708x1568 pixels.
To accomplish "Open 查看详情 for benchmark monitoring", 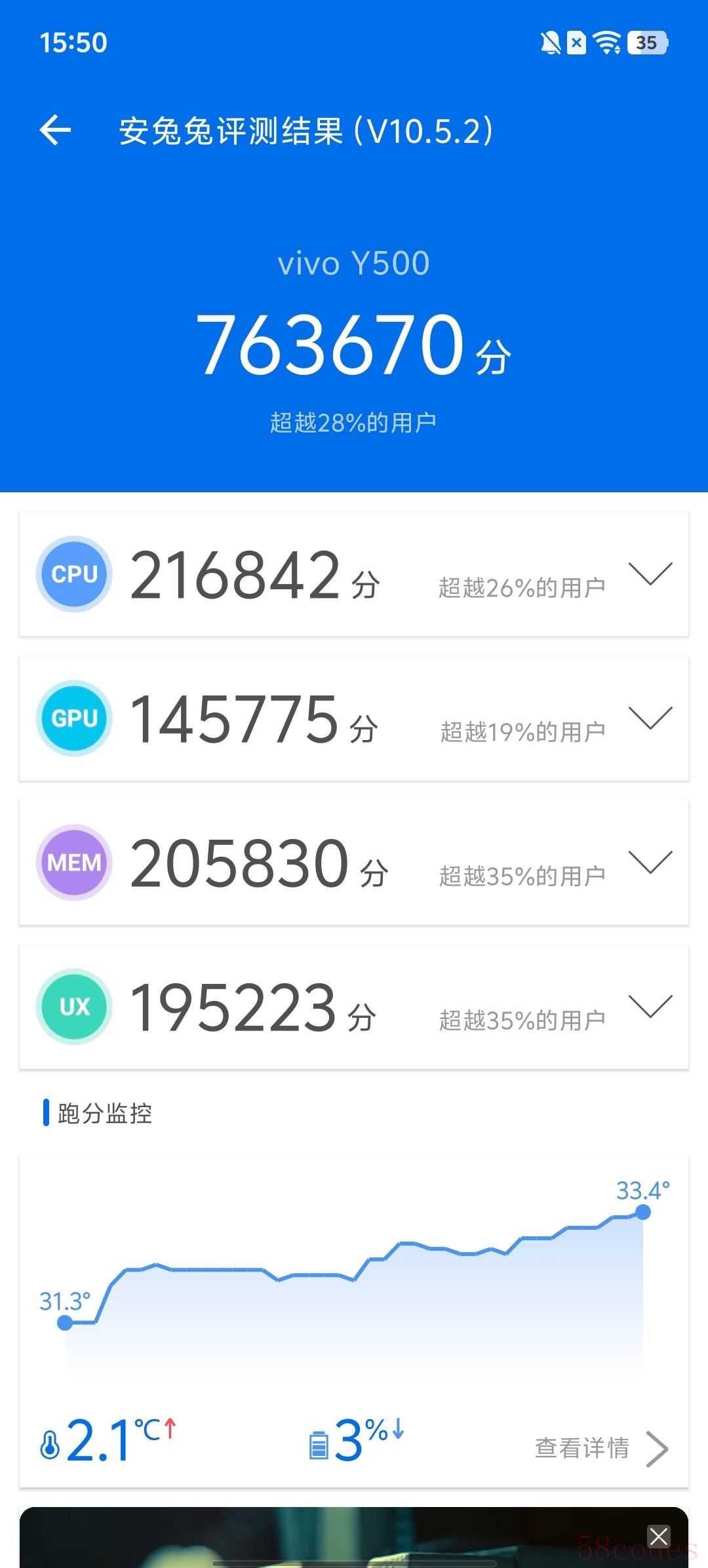I will pos(600,1447).
